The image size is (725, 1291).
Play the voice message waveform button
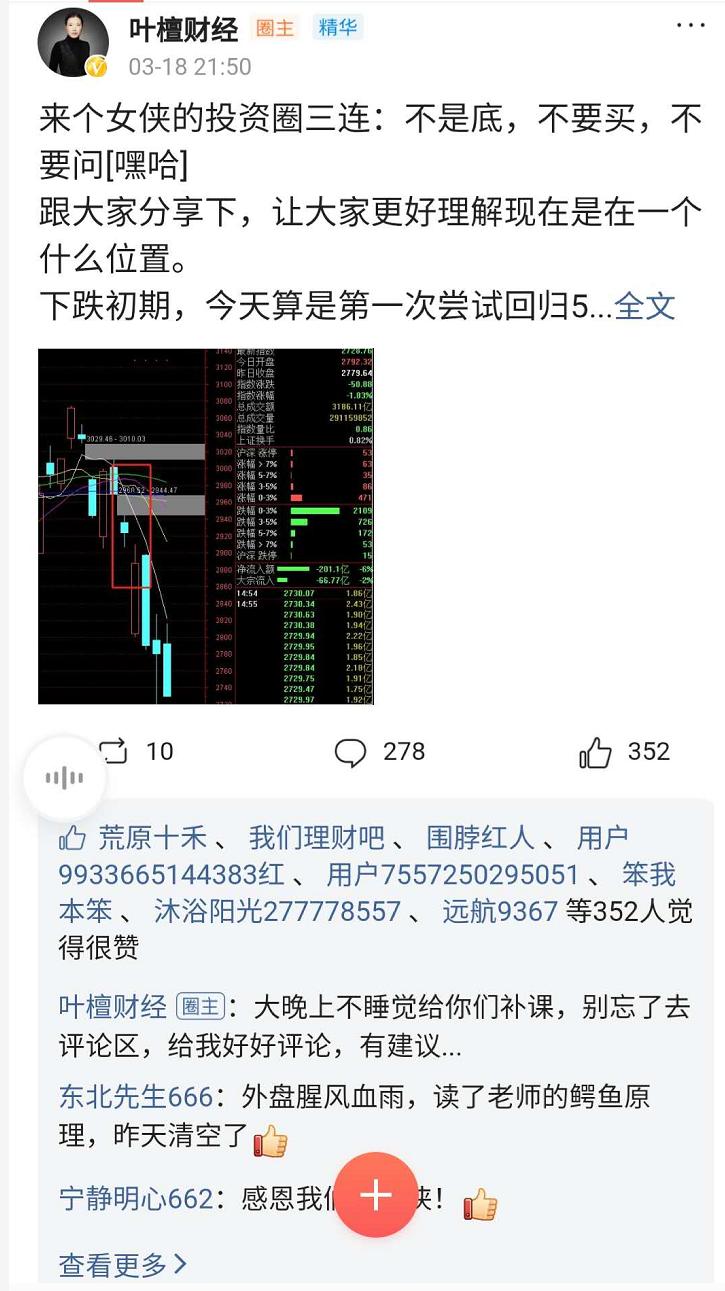pyautogui.click(x=63, y=777)
